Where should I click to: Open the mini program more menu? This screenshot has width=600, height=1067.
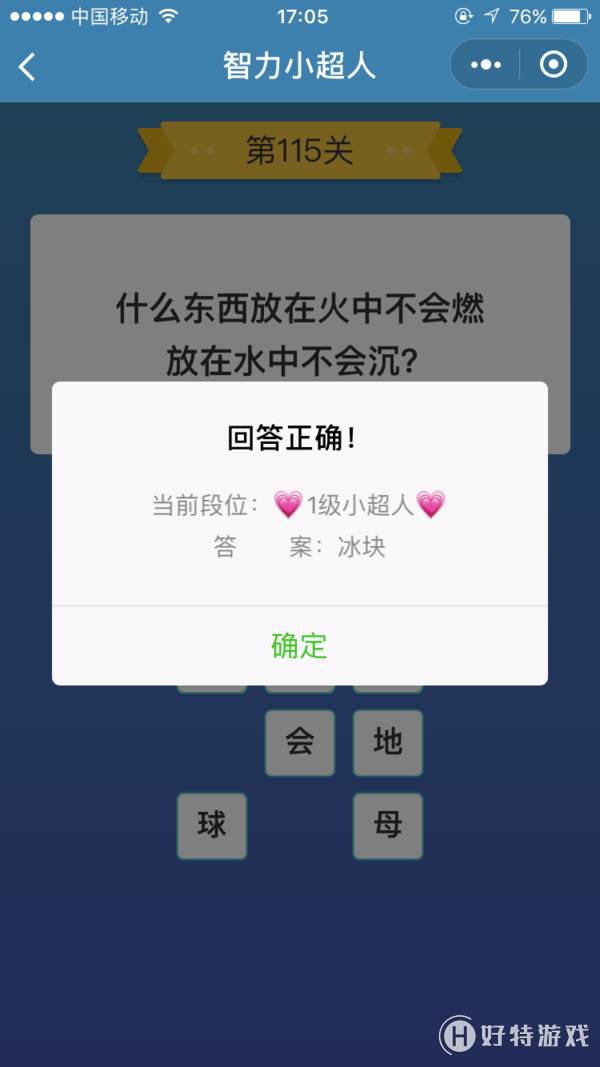[486, 65]
